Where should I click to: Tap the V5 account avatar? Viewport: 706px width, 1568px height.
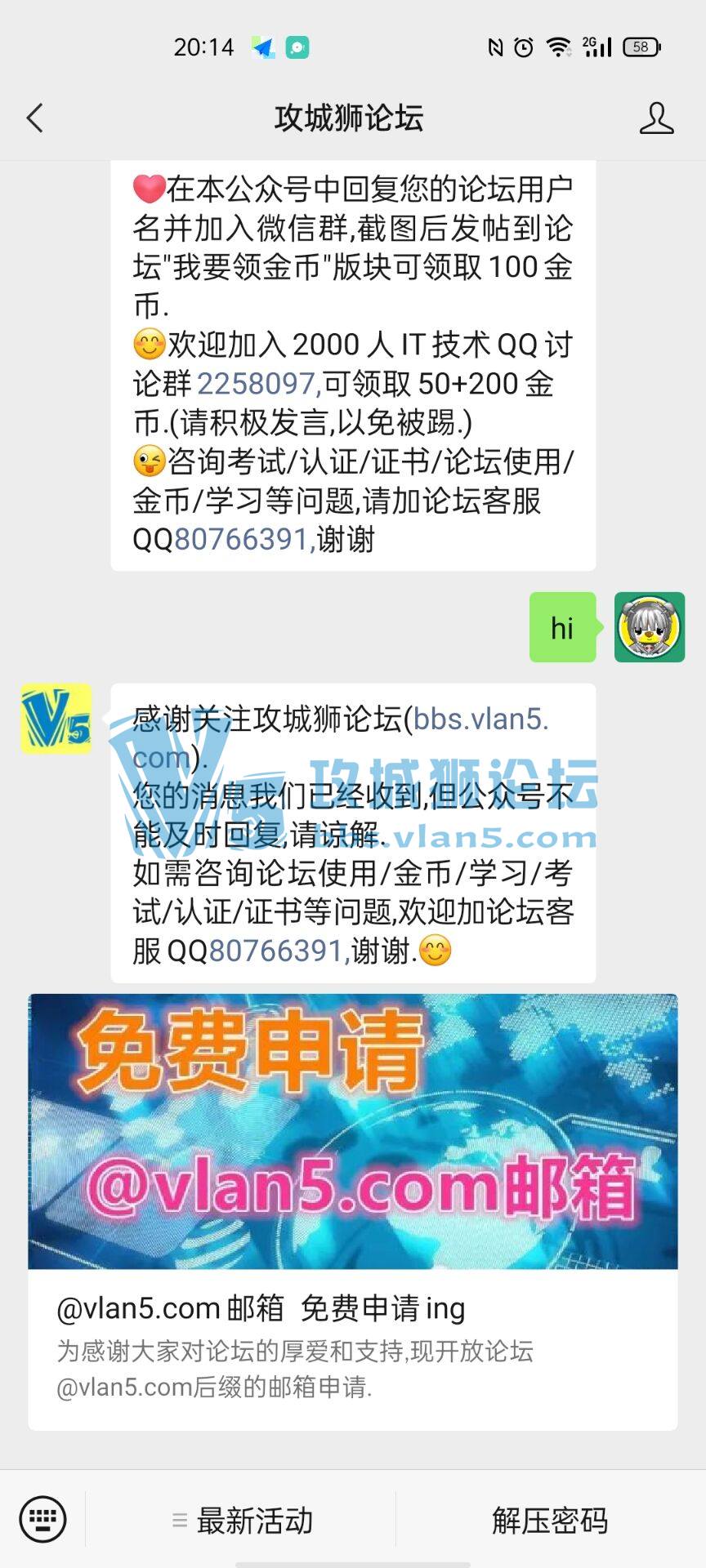[56, 719]
